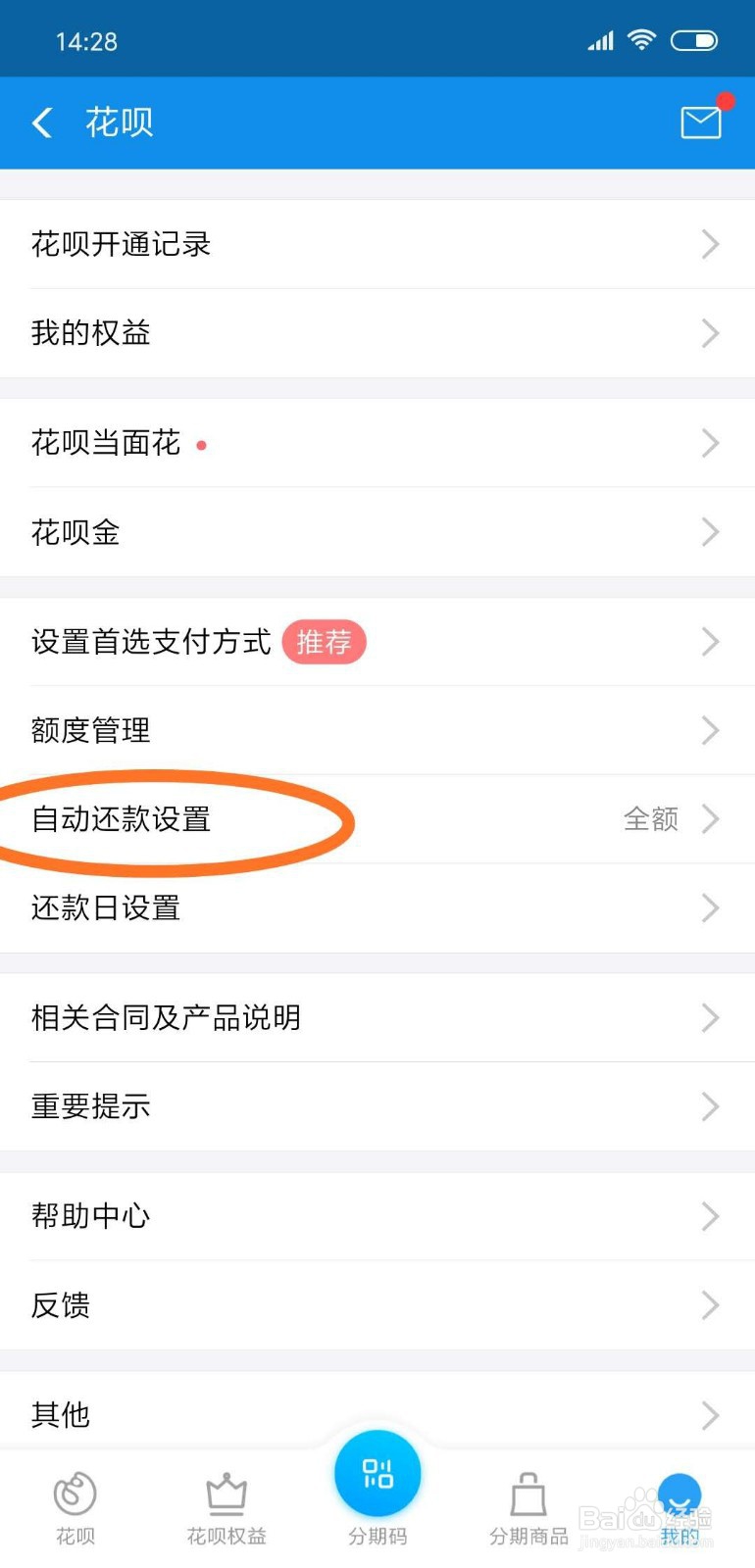
Task: Tap the central 分期码 QR code icon
Action: point(377,1472)
